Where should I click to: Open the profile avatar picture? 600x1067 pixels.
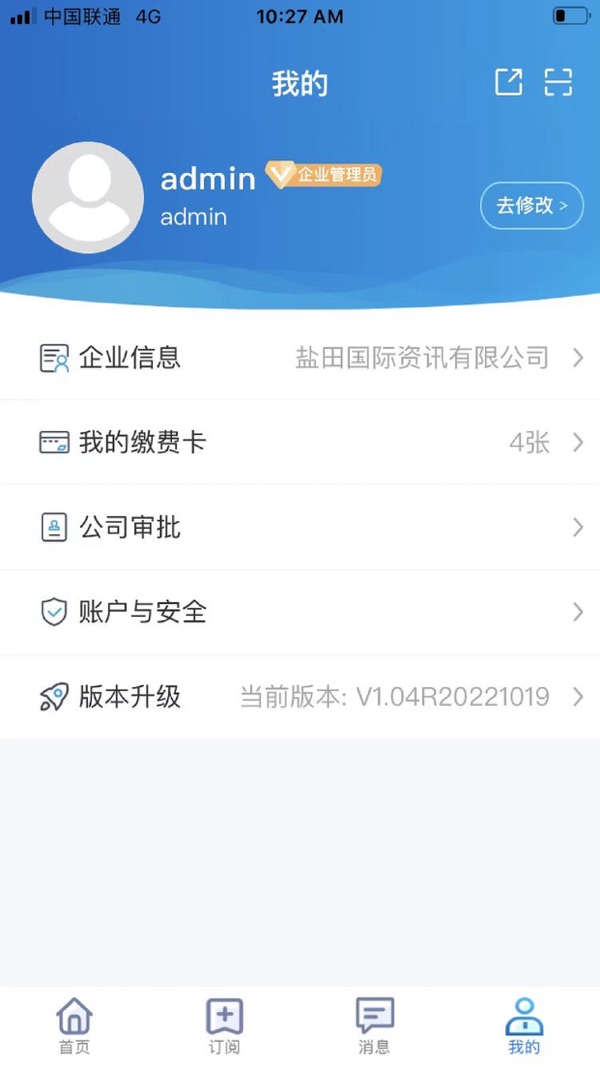click(88, 197)
